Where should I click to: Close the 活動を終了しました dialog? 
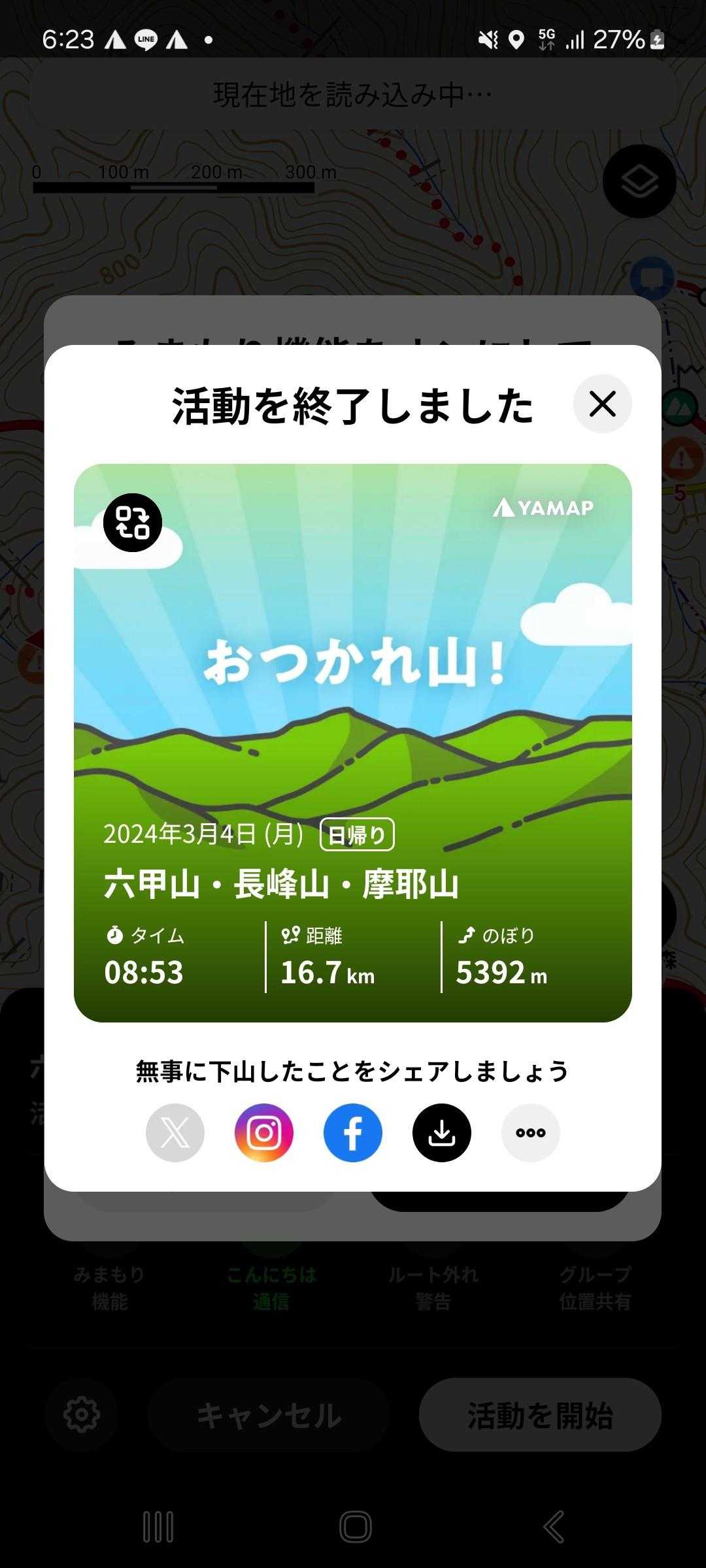coord(602,404)
